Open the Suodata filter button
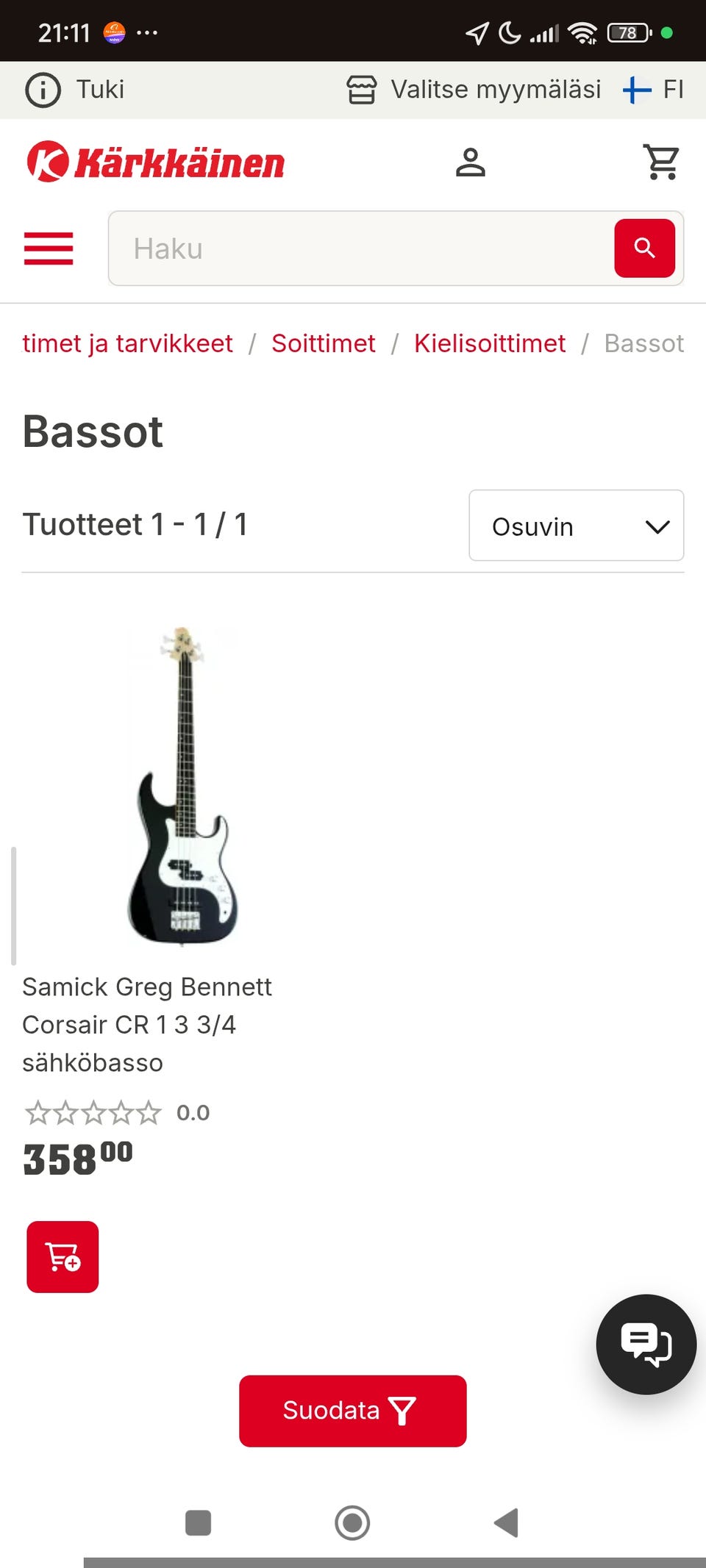706x1568 pixels. point(352,1411)
